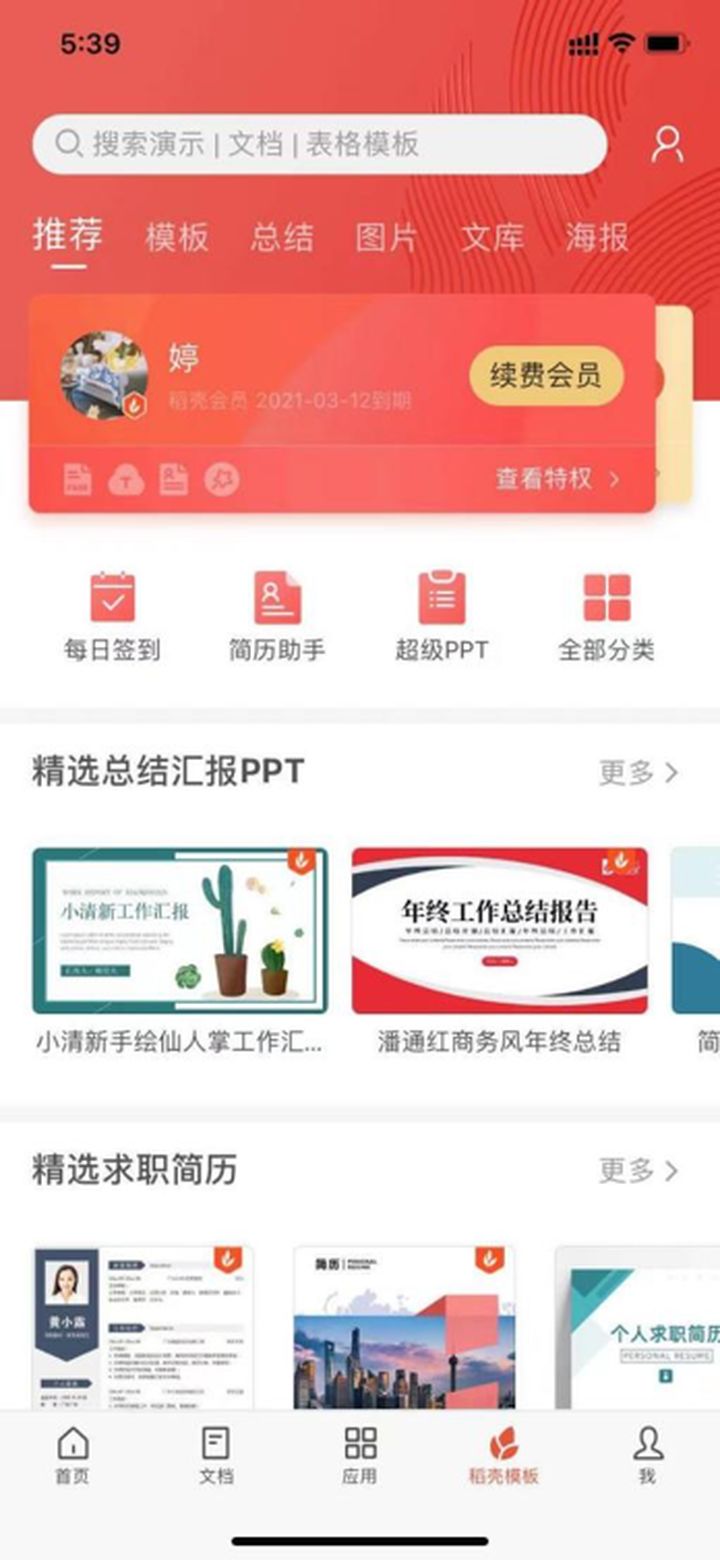Viewport: 720px width, 1560px height.
Task: Open 查看特权 link
Action: pyautogui.click(x=558, y=479)
